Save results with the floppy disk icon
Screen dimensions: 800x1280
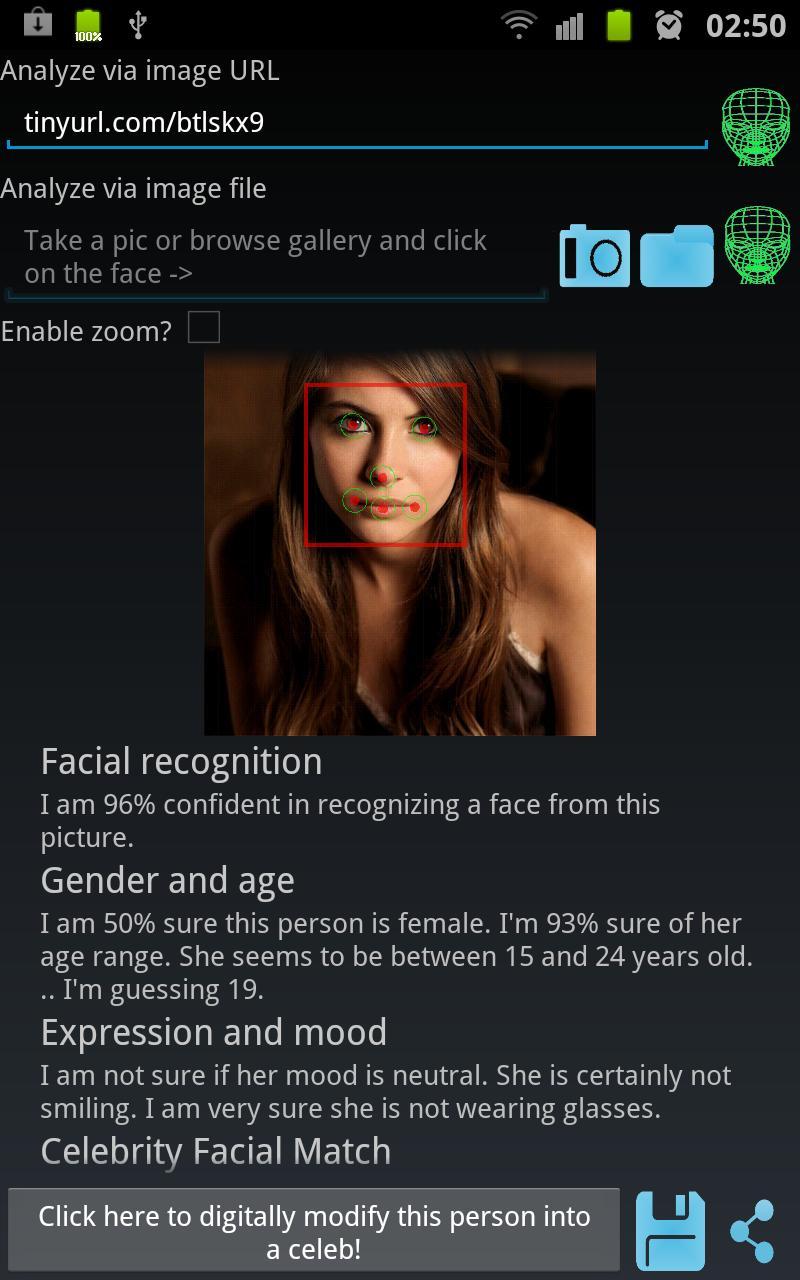pos(670,1231)
